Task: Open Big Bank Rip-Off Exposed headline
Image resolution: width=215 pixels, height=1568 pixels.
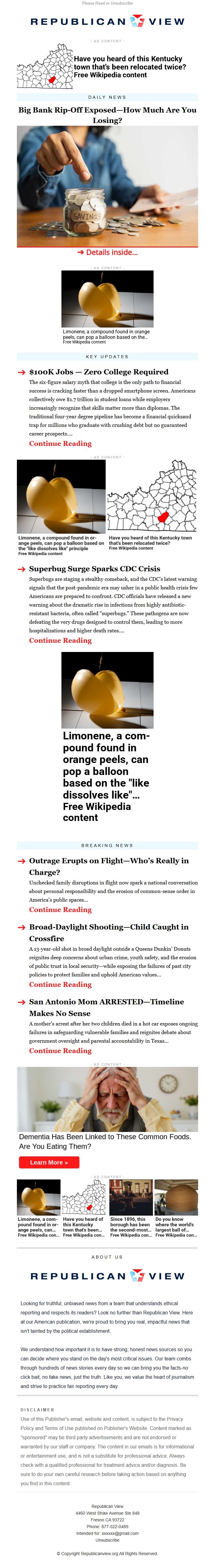Action: tap(107, 115)
